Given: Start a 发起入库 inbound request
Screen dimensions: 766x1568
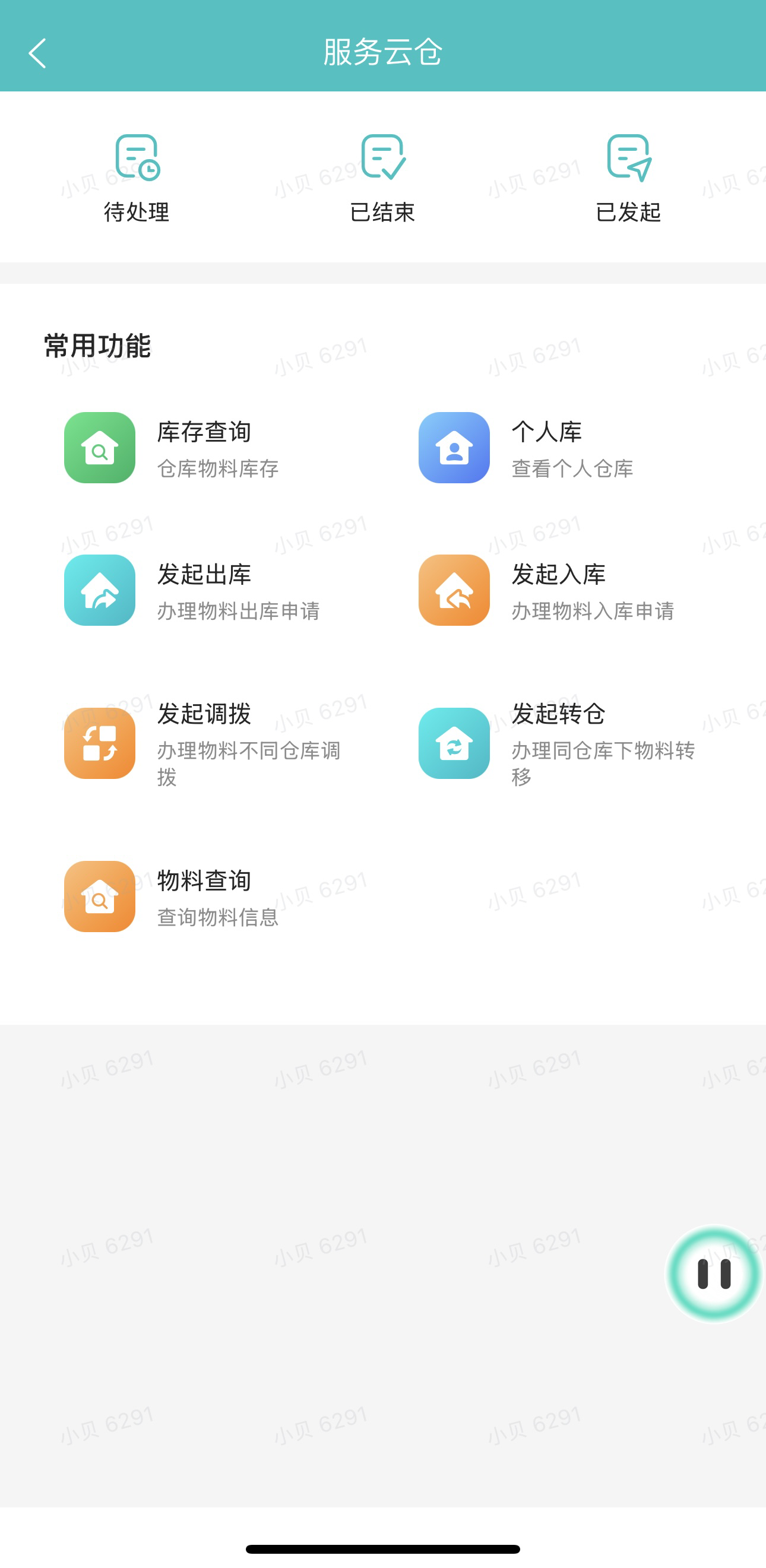Looking at the screenshot, I should [x=454, y=590].
